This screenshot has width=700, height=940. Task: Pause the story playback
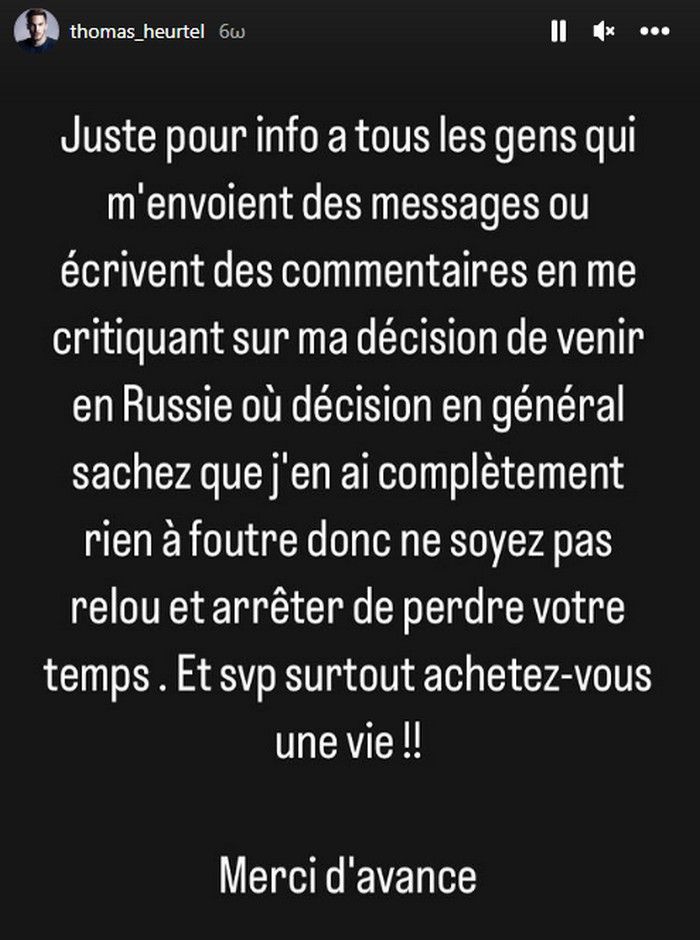pos(559,32)
